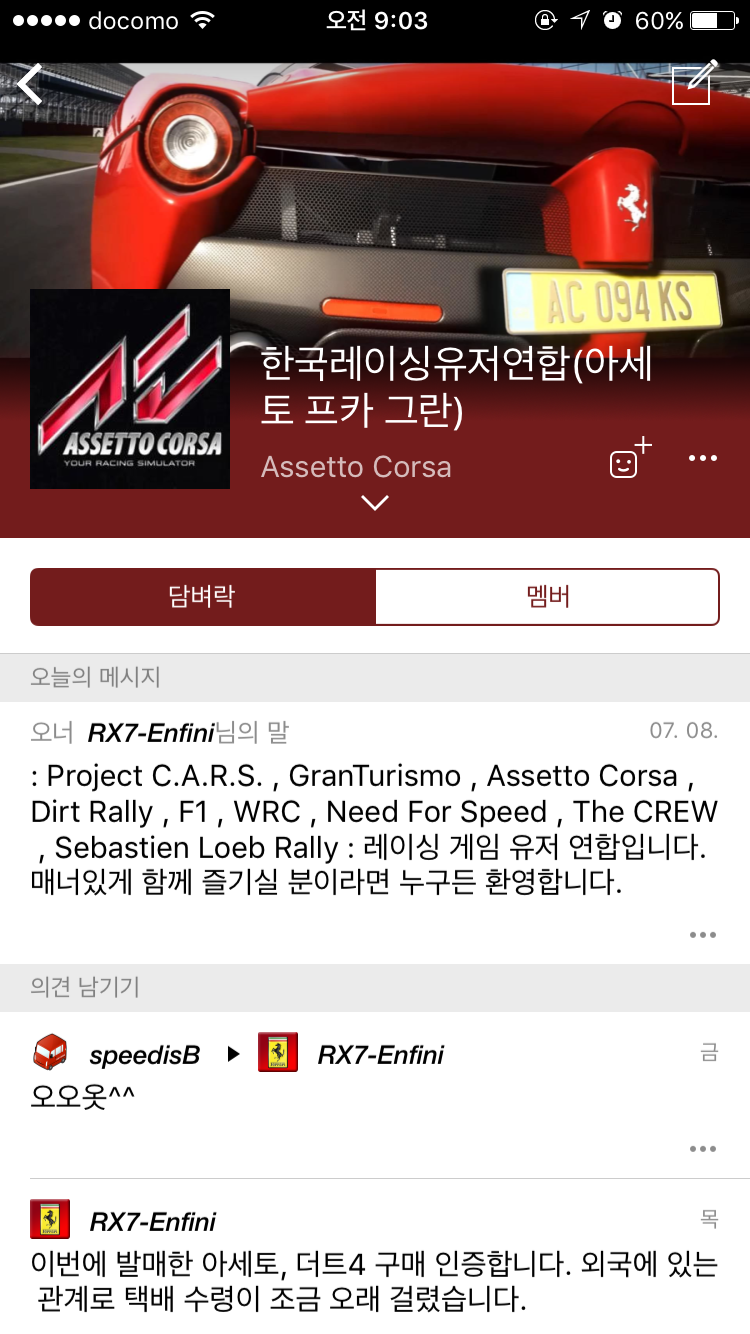Tap the back arrow to leave group page
The image size is (750, 1334).
pos(30,84)
